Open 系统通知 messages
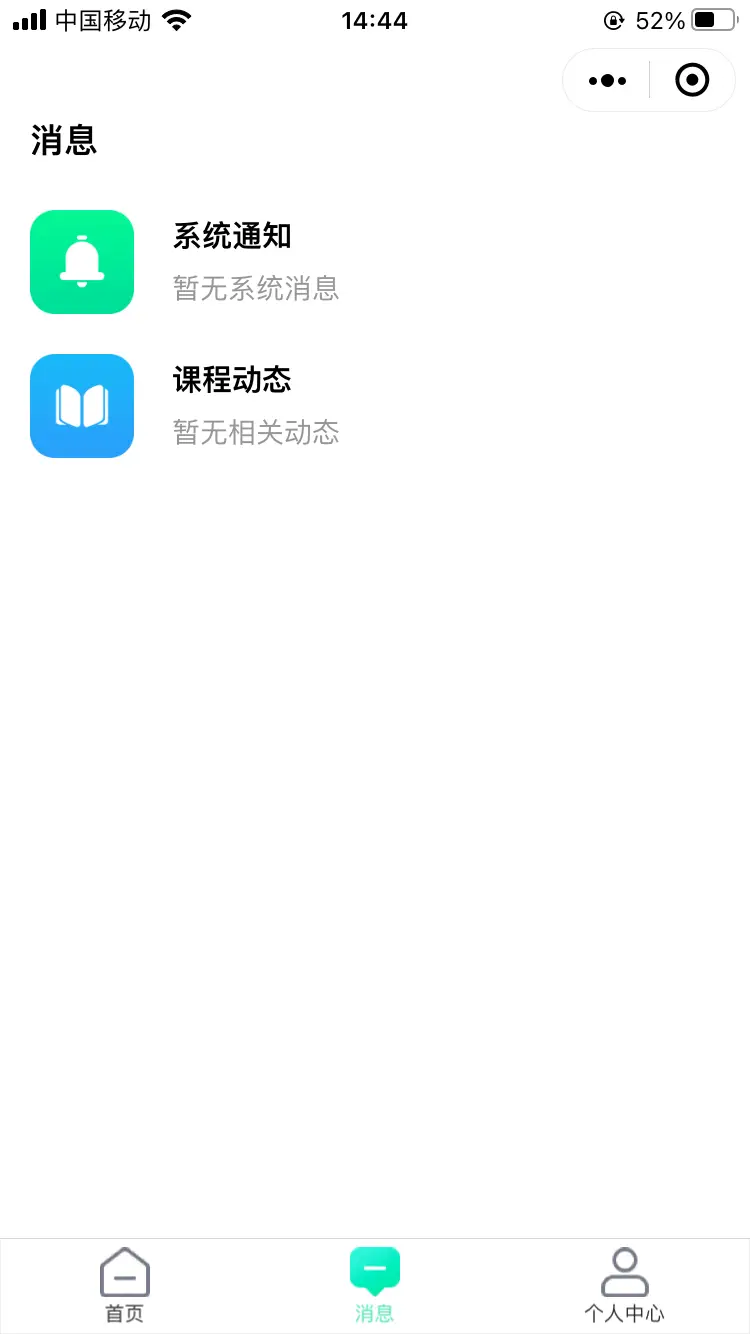This screenshot has width=750, height=1334. click(x=232, y=261)
